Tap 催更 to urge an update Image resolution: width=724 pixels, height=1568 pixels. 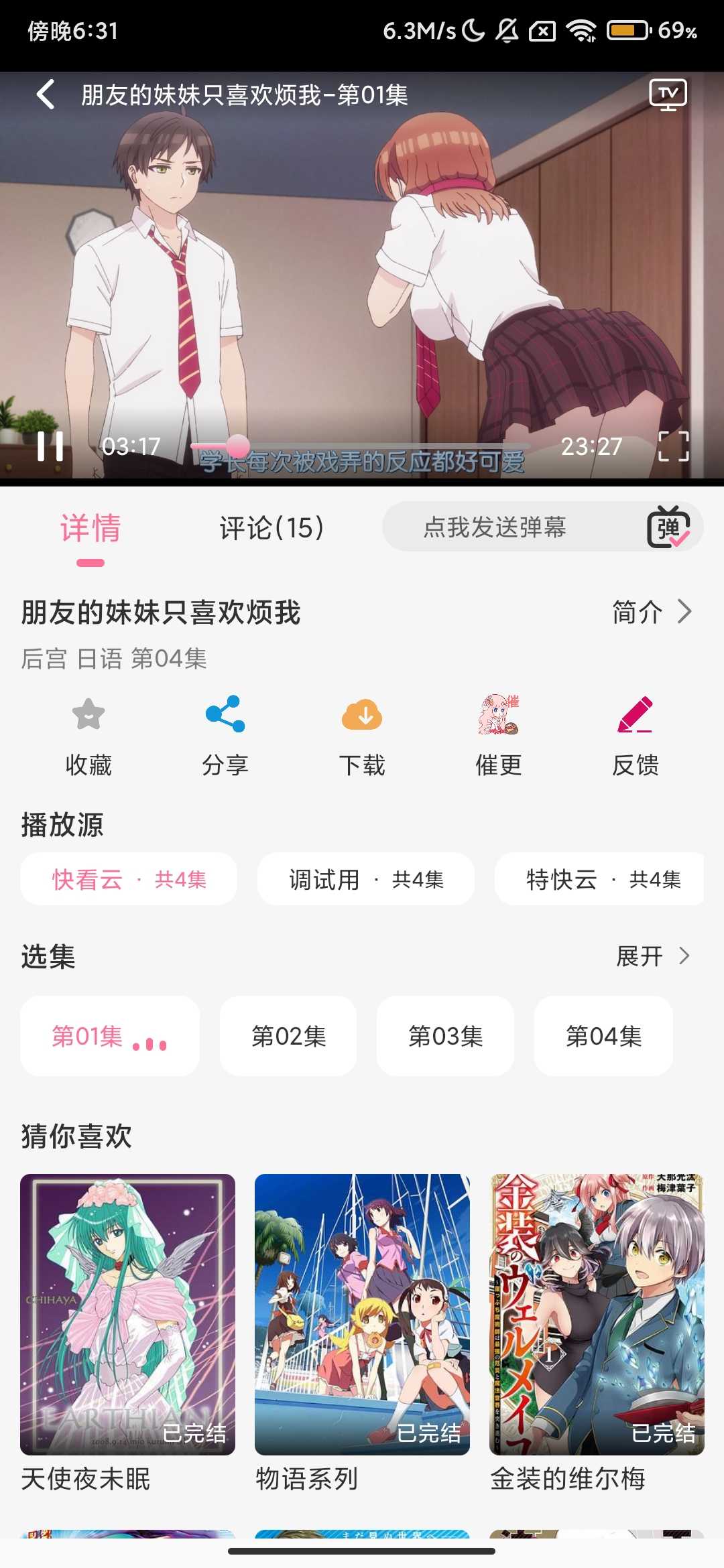pos(499,735)
